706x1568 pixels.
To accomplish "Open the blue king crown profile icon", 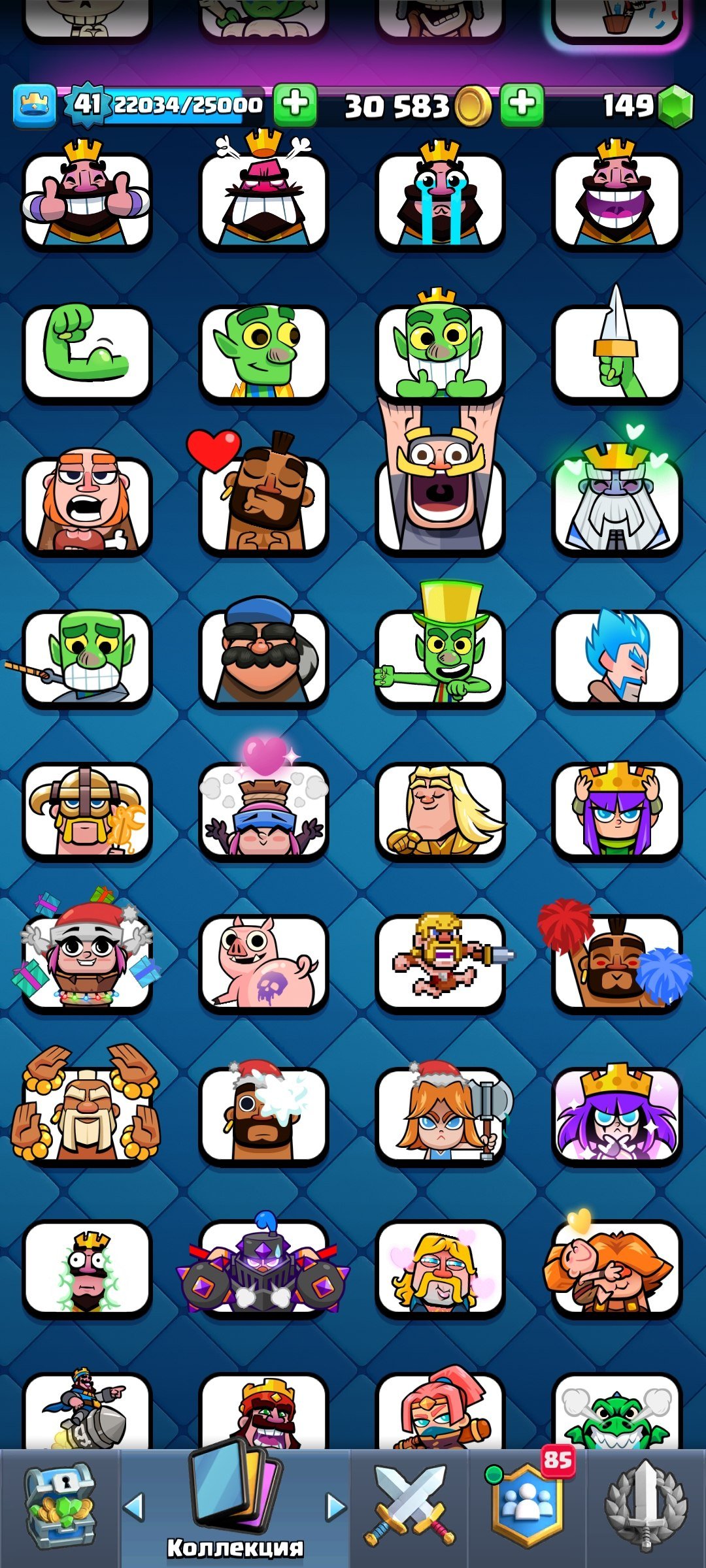I will 34,105.
